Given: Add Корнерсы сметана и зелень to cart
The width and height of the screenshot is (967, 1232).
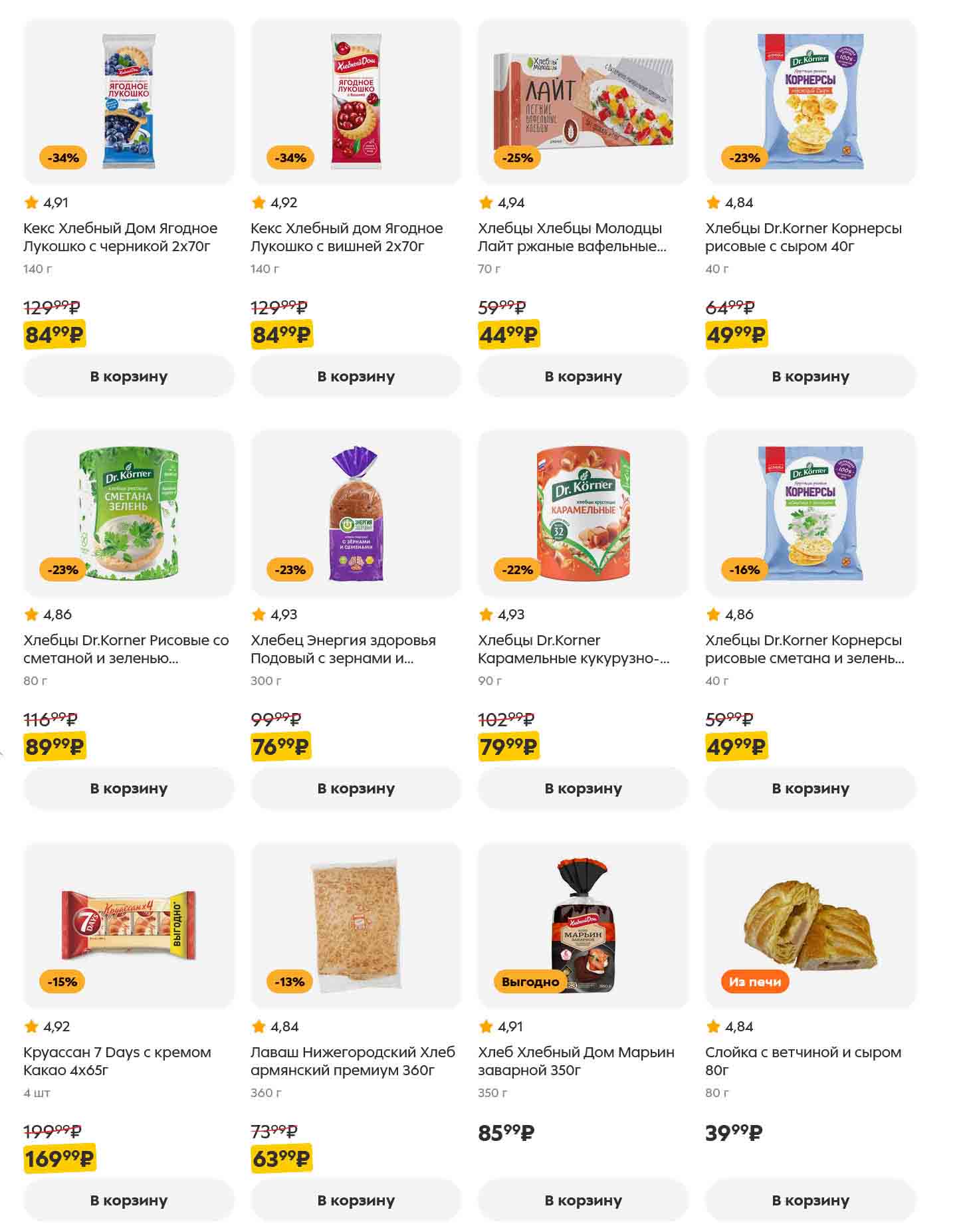Looking at the screenshot, I should point(811,788).
